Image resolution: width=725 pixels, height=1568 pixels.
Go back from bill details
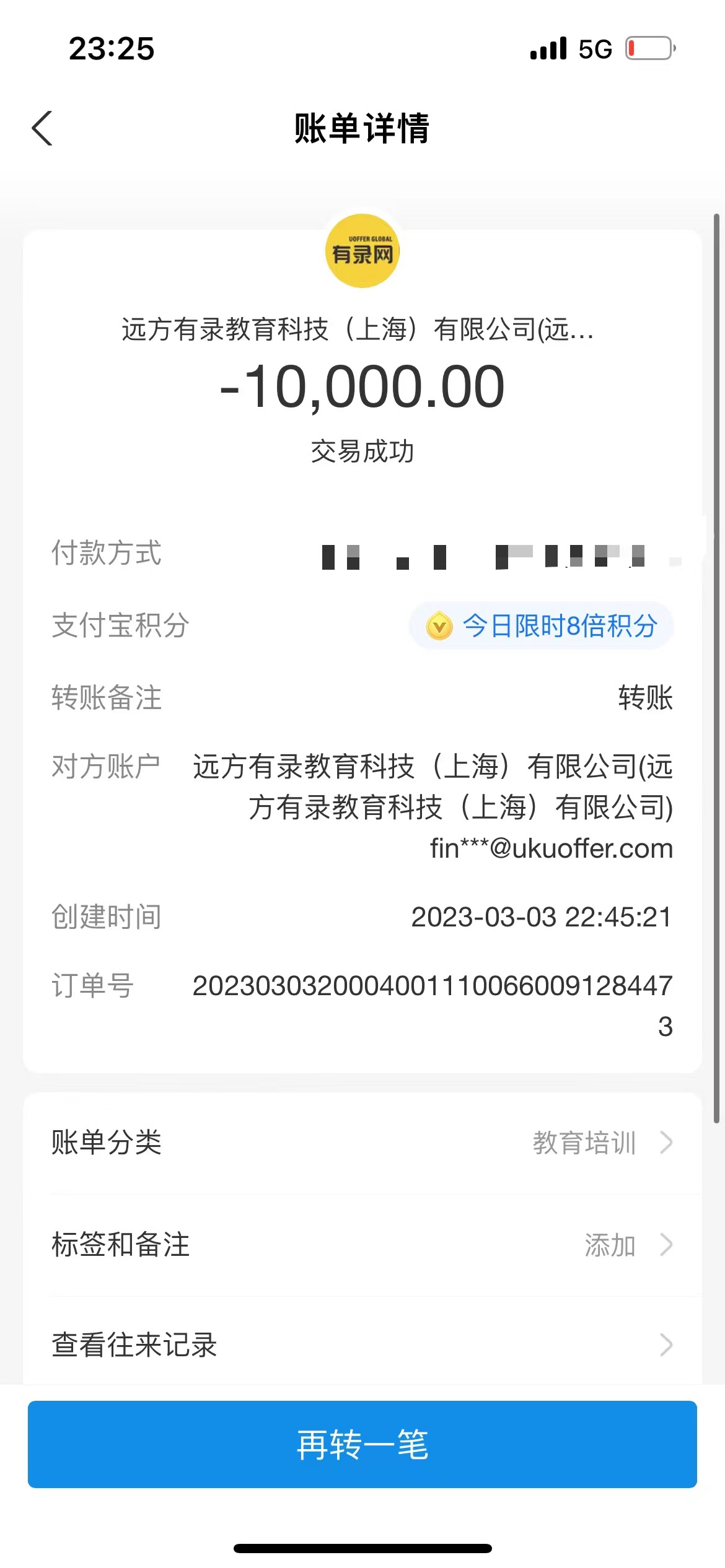(42, 129)
